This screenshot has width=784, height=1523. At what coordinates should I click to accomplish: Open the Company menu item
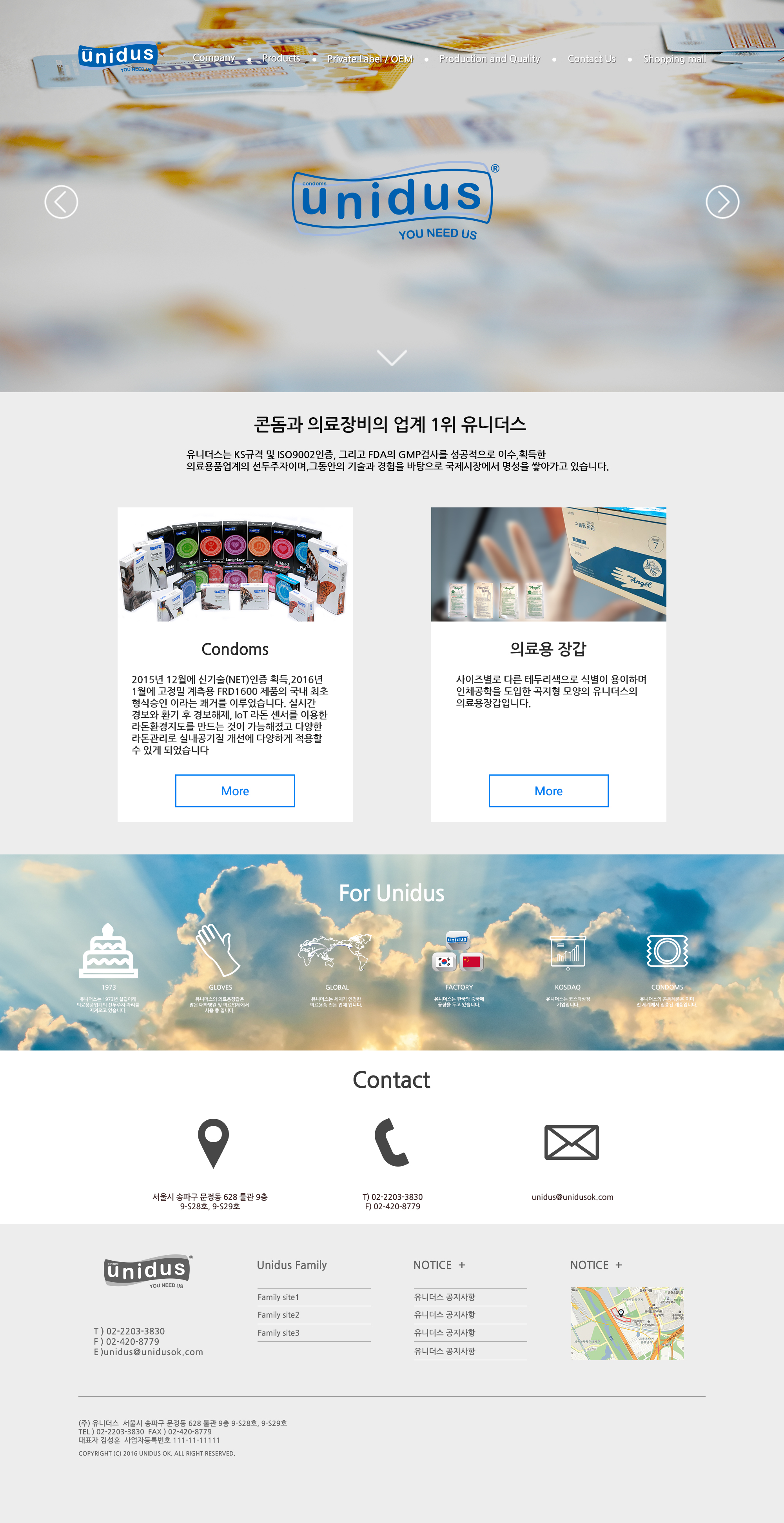tap(214, 58)
